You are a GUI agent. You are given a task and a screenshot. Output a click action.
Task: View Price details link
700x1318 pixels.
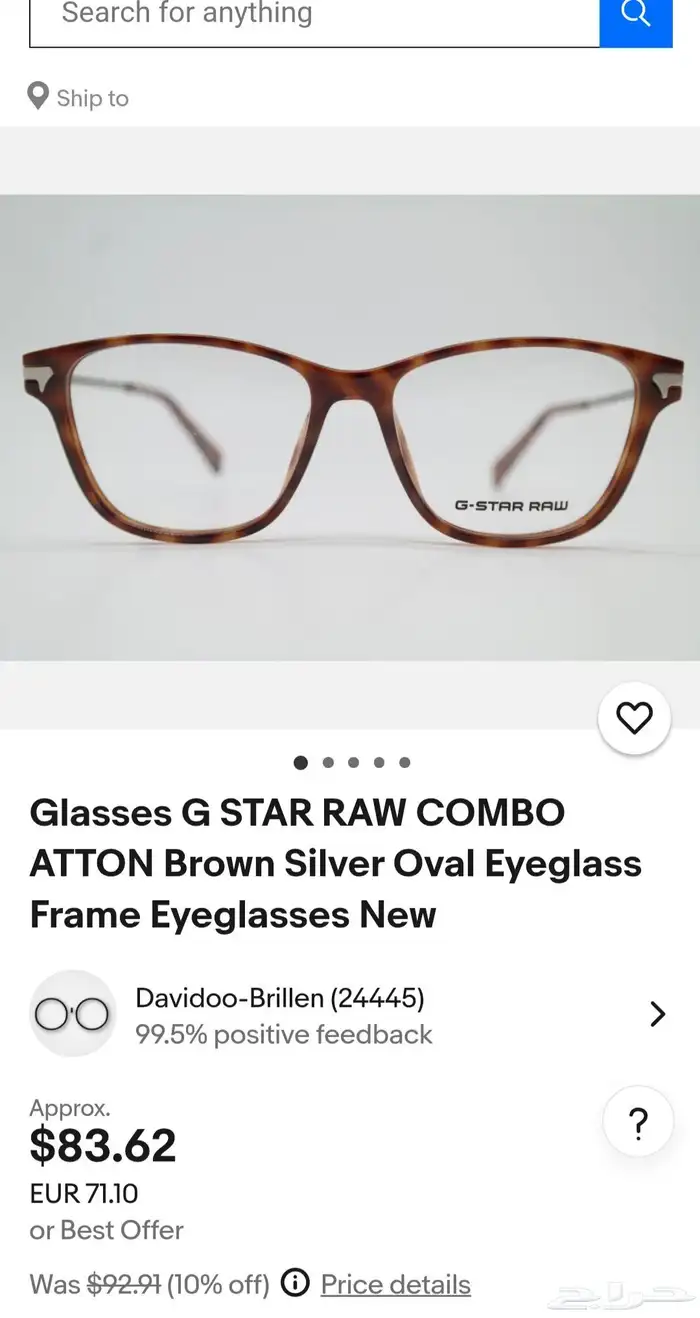pyautogui.click(x=395, y=1284)
